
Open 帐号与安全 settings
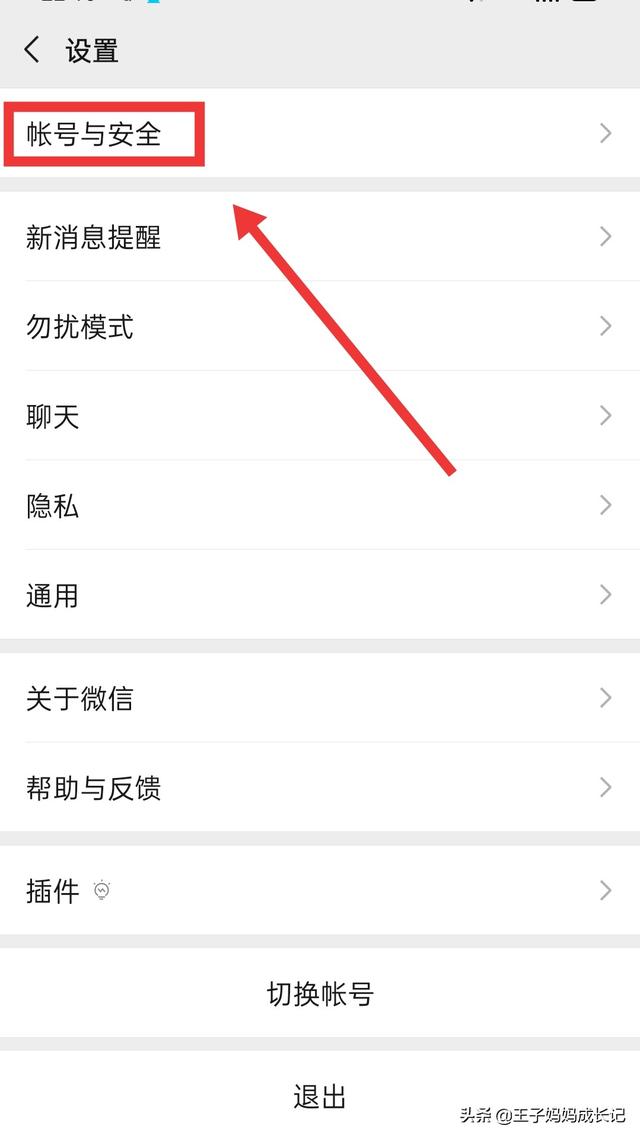tap(320, 134)
